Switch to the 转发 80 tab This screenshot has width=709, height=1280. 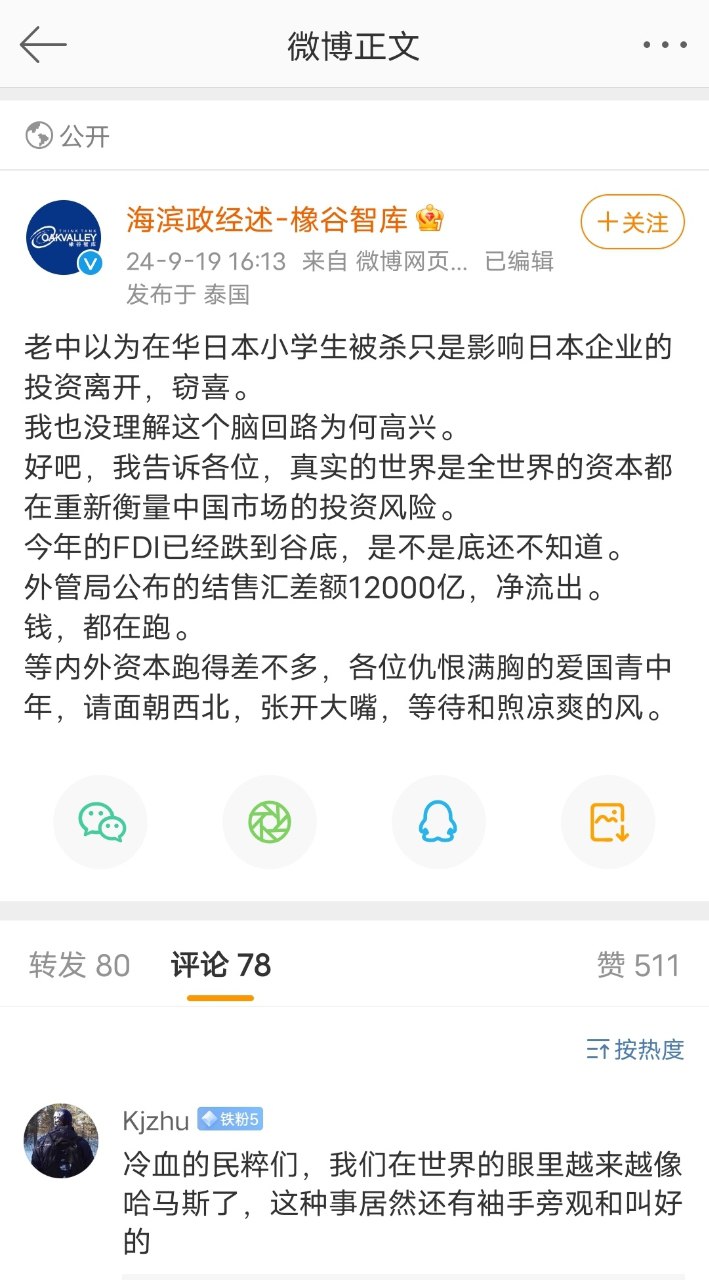click(80, 965)
